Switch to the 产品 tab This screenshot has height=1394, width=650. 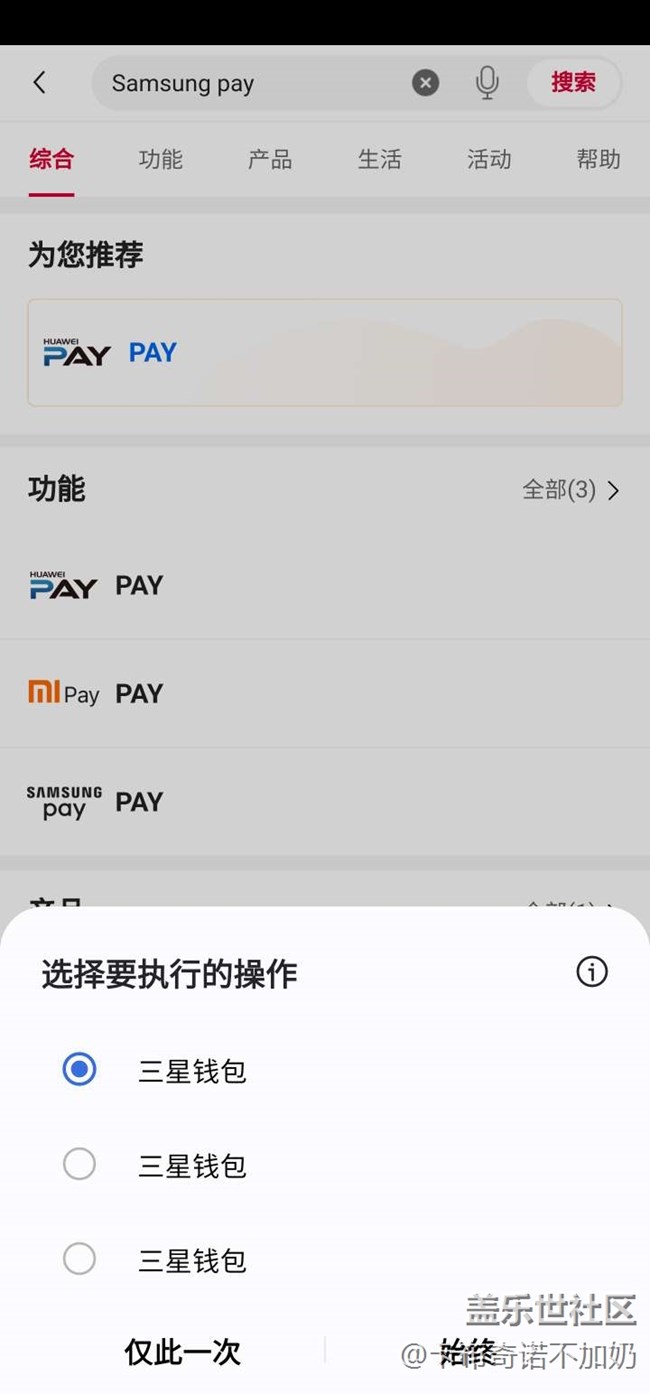tap(270, 159)
